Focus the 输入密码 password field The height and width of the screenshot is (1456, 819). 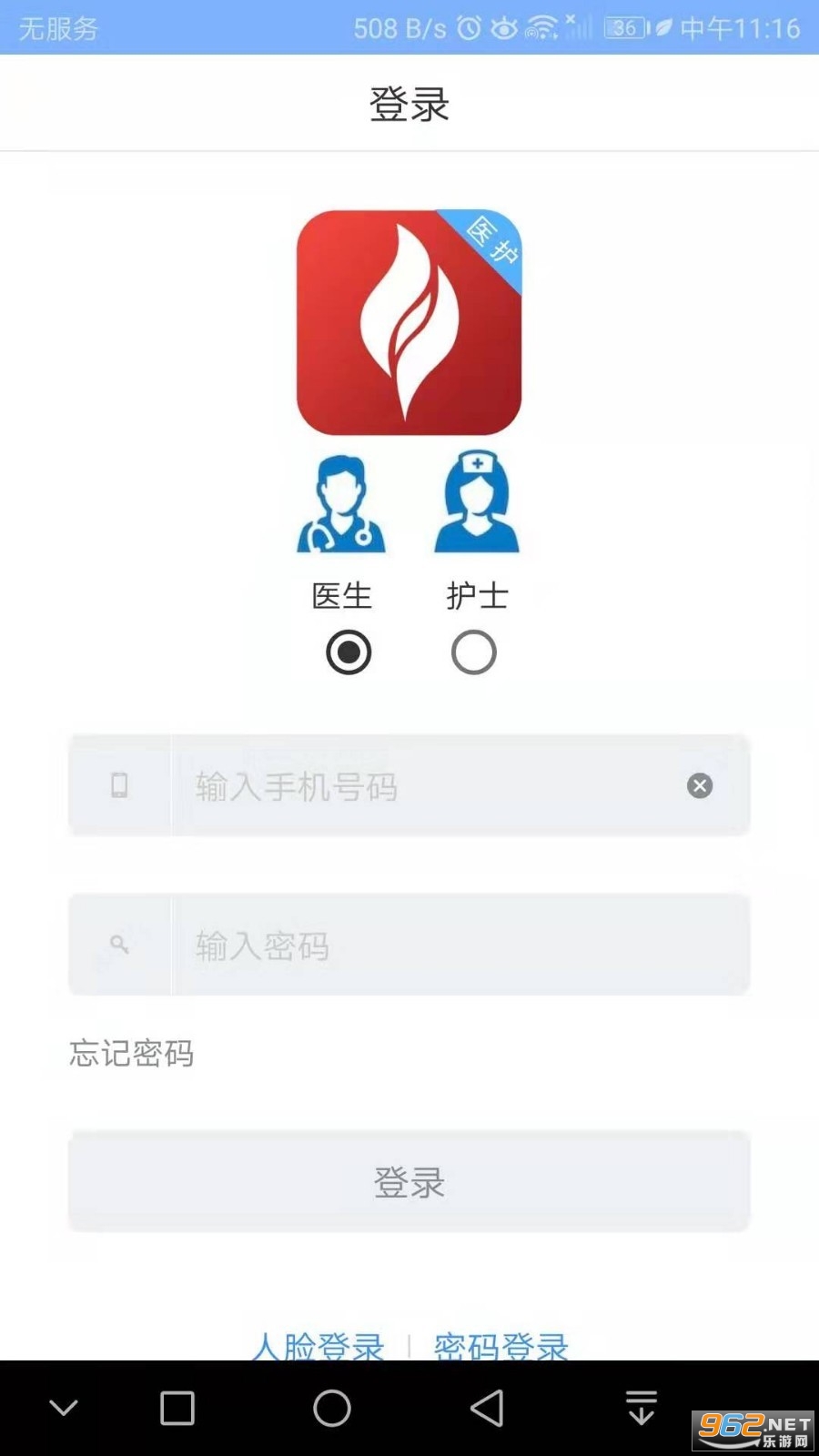[455, 945]
